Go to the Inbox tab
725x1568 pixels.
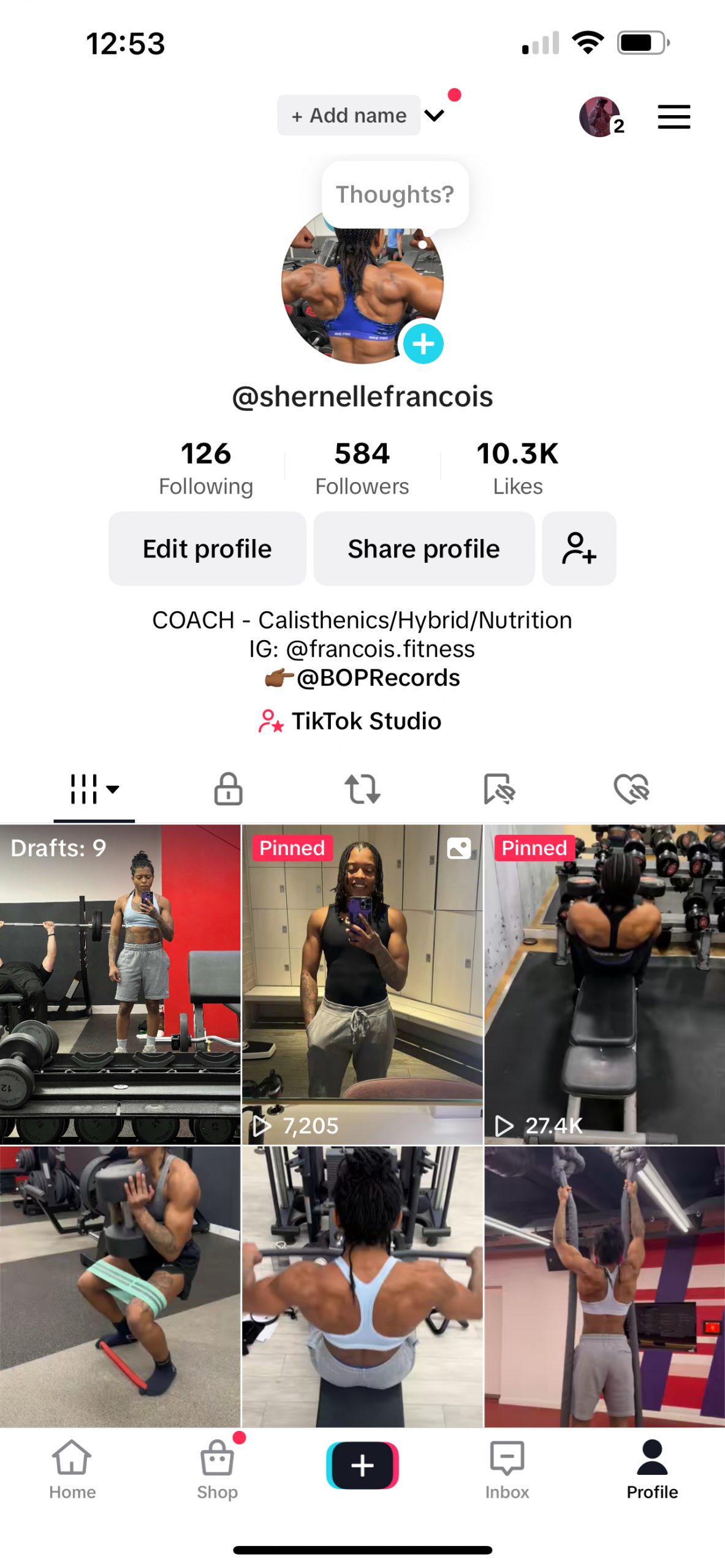(x=507, y=1469)
